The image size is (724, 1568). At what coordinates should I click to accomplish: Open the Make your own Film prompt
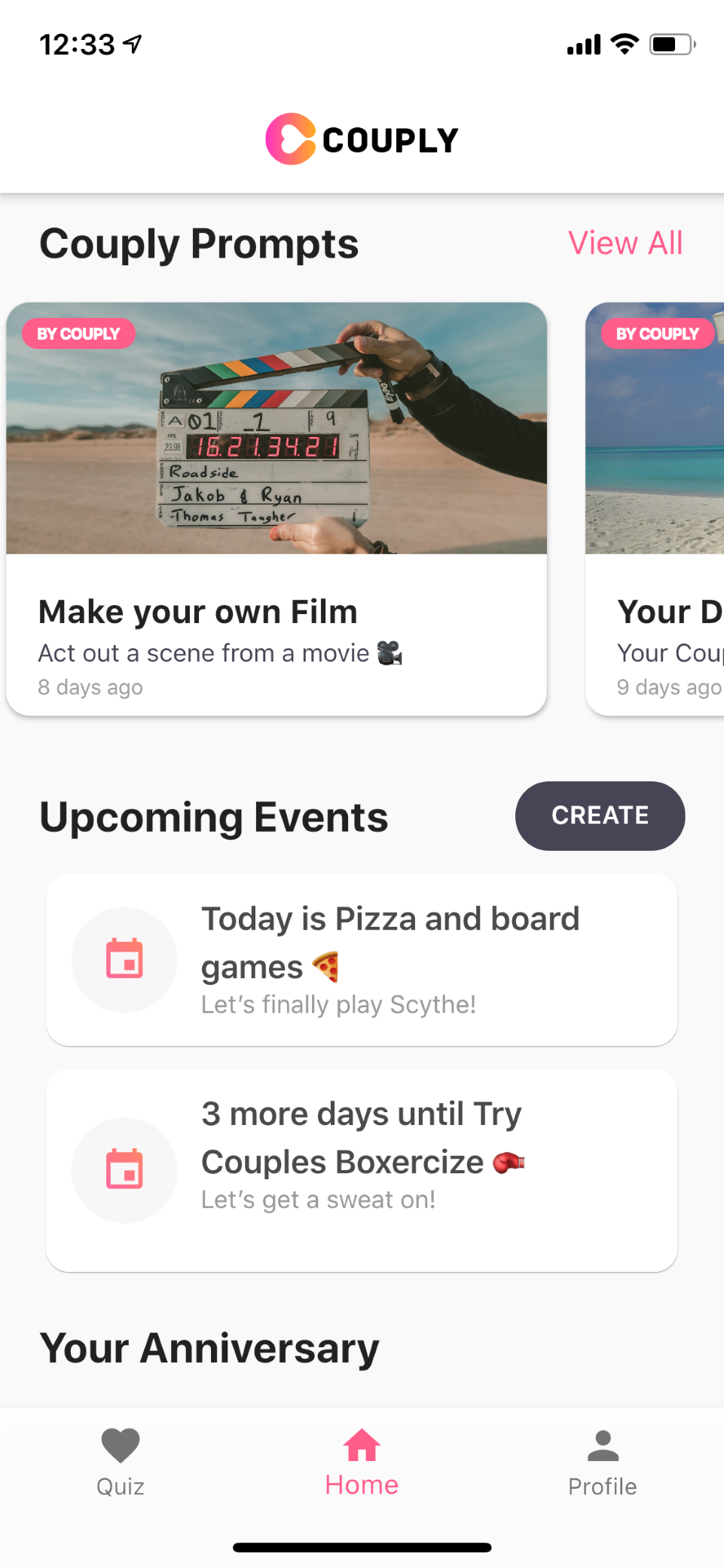[276, 509]
